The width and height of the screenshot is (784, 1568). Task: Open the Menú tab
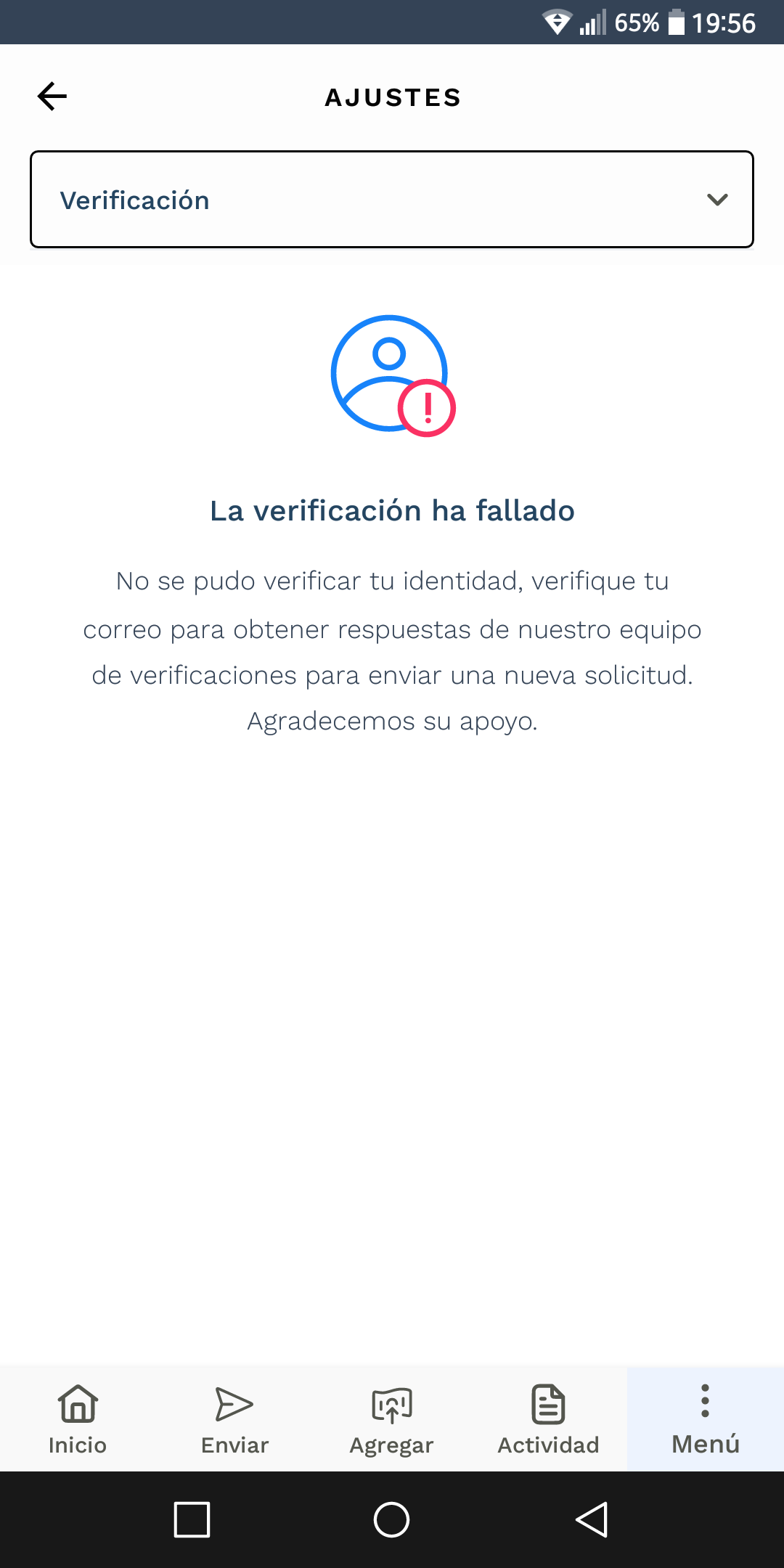click(705, 1419)
